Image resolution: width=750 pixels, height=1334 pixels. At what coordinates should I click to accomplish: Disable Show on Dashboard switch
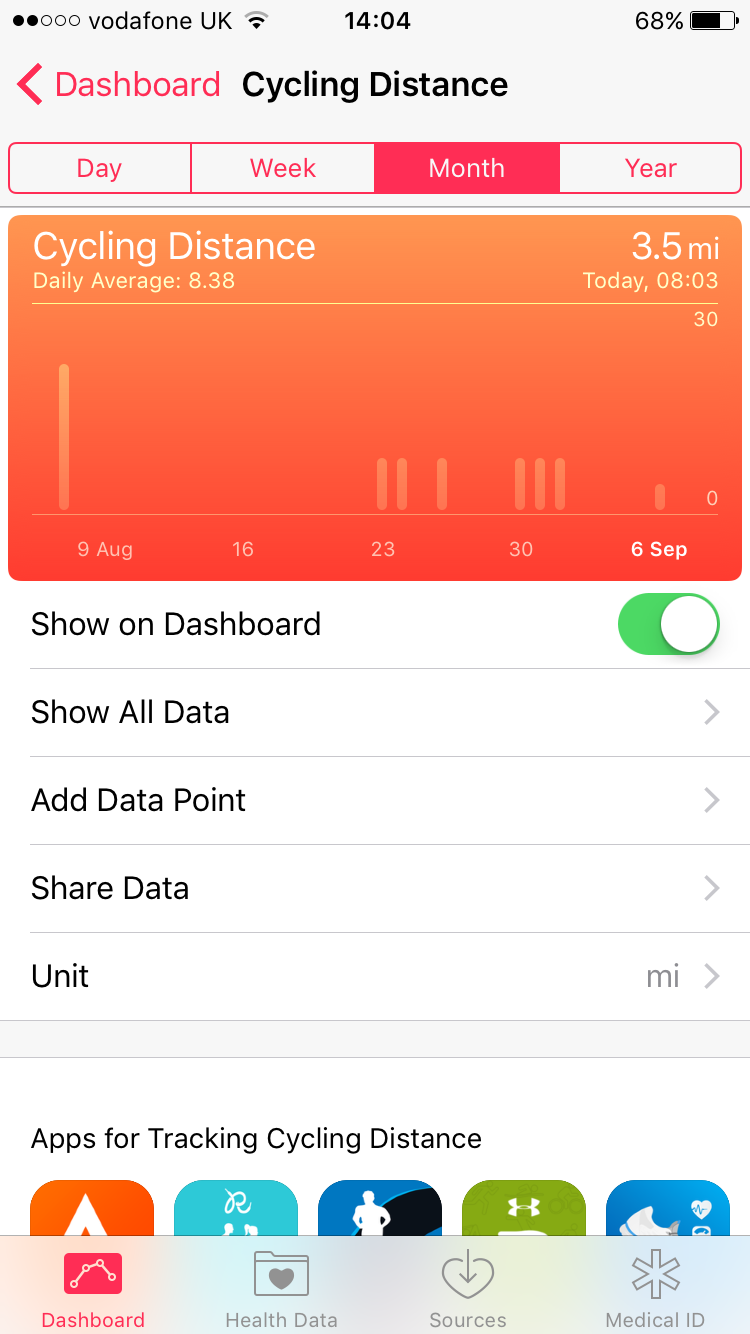(669, 624)
